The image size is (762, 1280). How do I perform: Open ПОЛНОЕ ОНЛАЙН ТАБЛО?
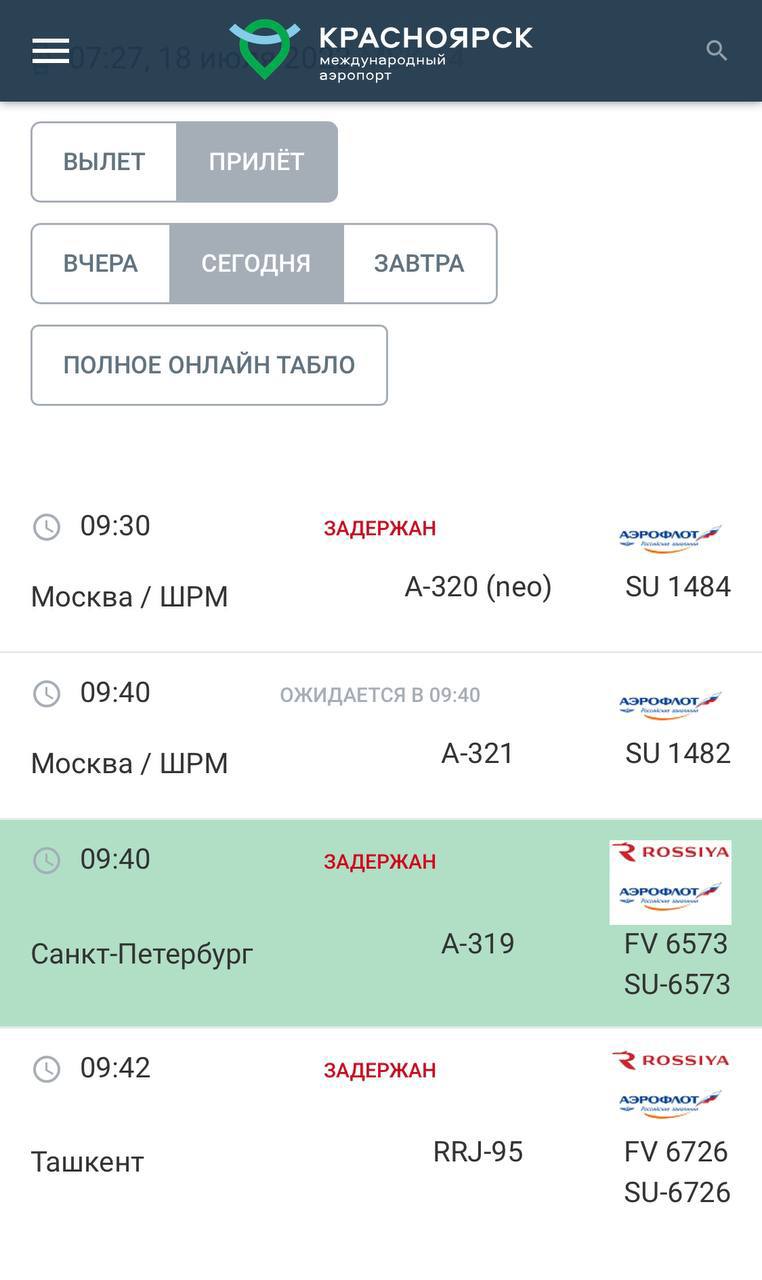pos(209,365)
